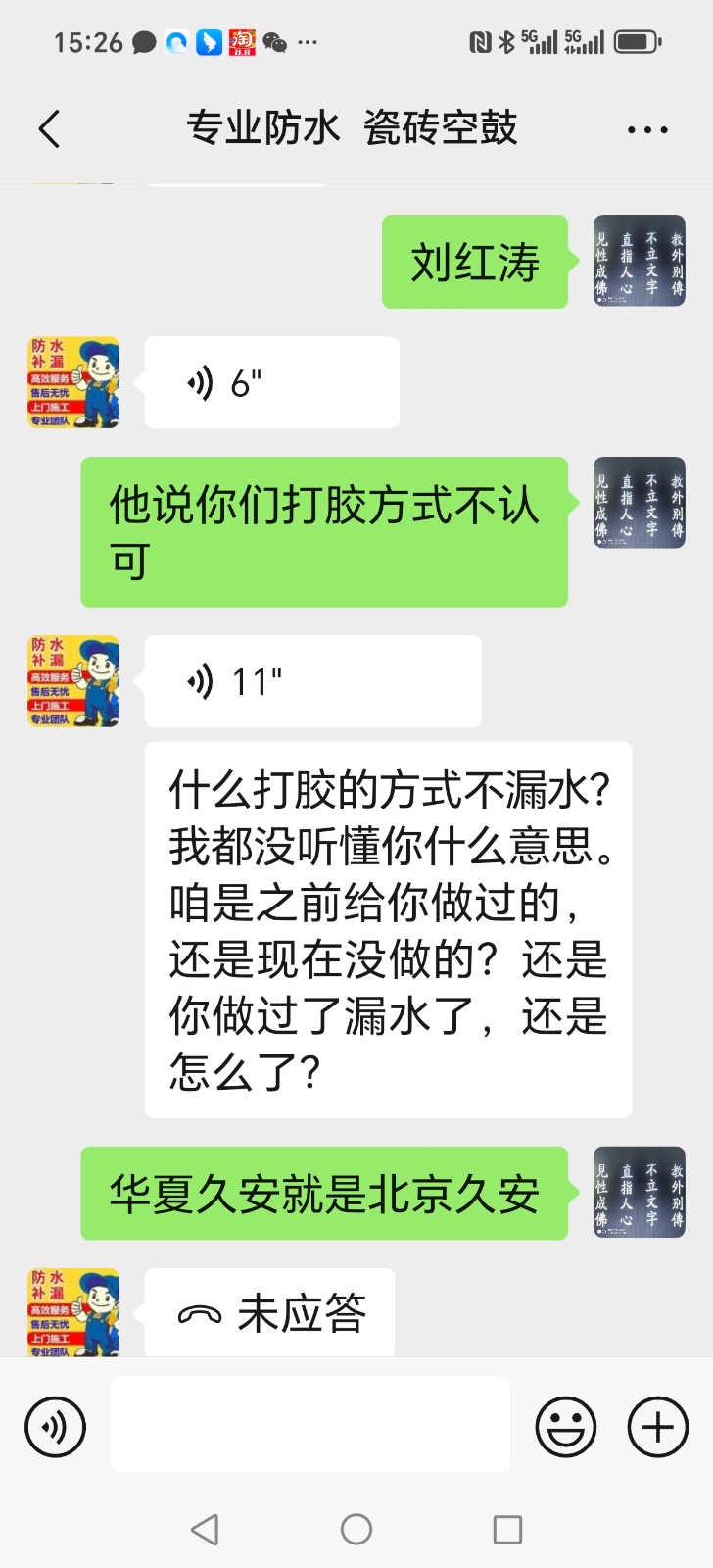This screenshot has width=713, height=1568.
Task: Open the plus attachments panel
Action: (x=657, y=1427)
